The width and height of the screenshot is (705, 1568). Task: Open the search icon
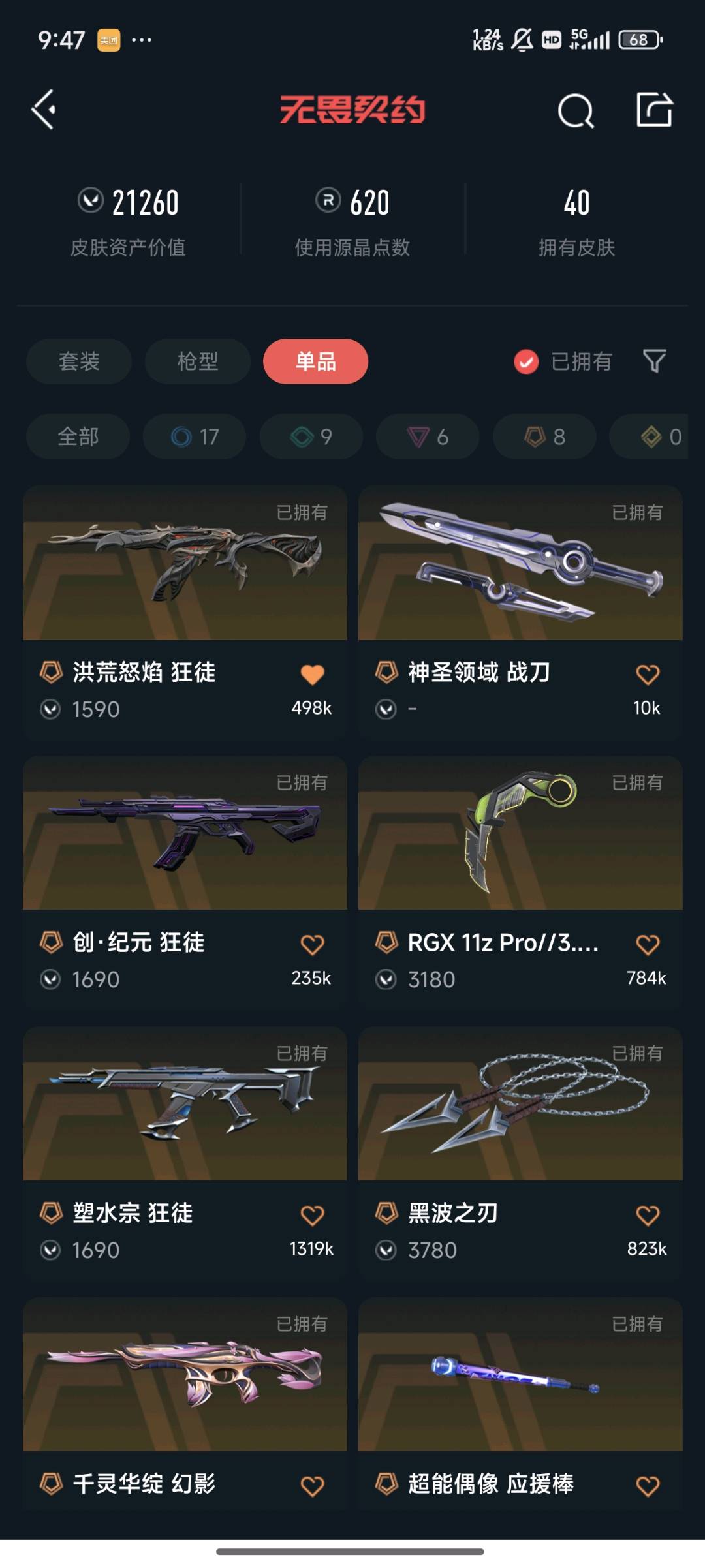coord(575,110)
